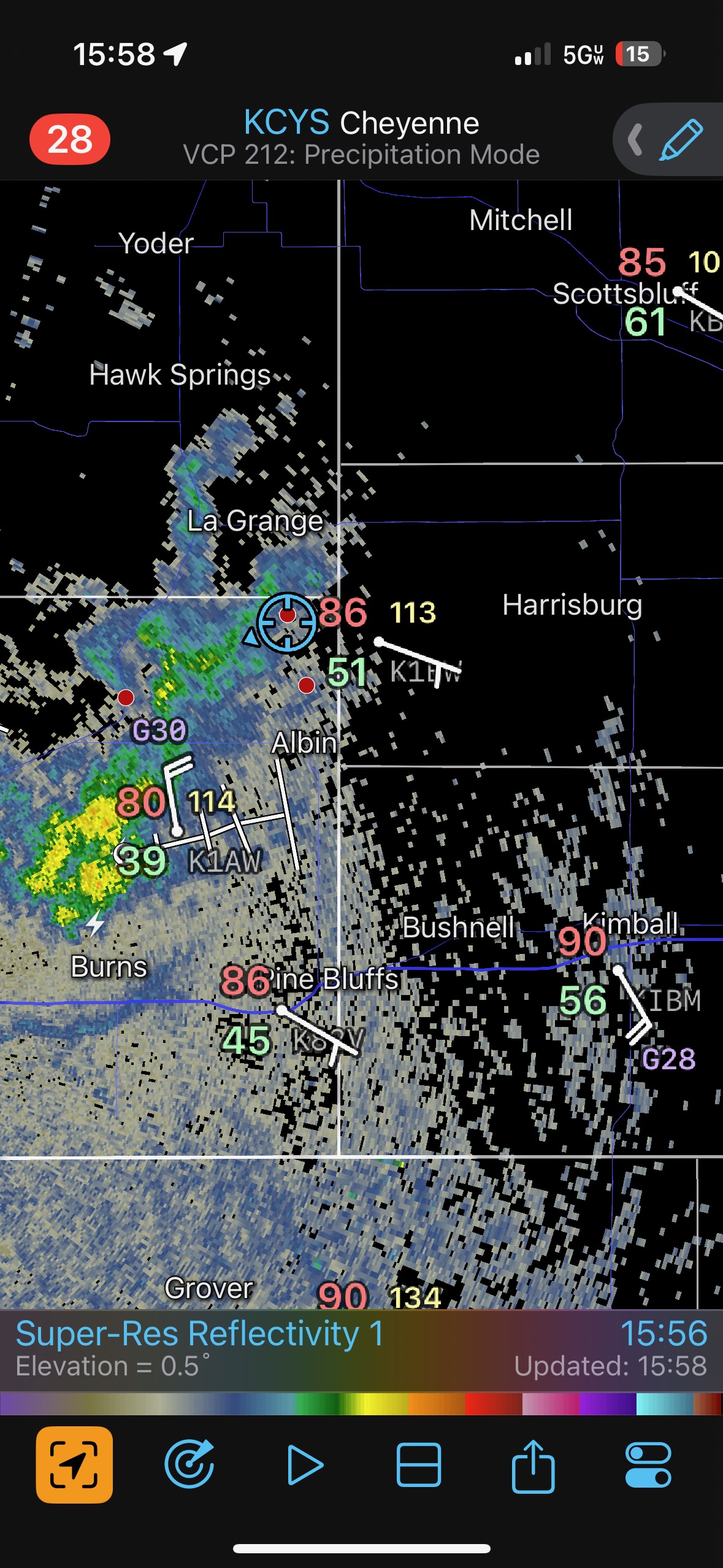Share the current radar image
Viewport: 723px width, 1568px height.
coord(533,1465)
